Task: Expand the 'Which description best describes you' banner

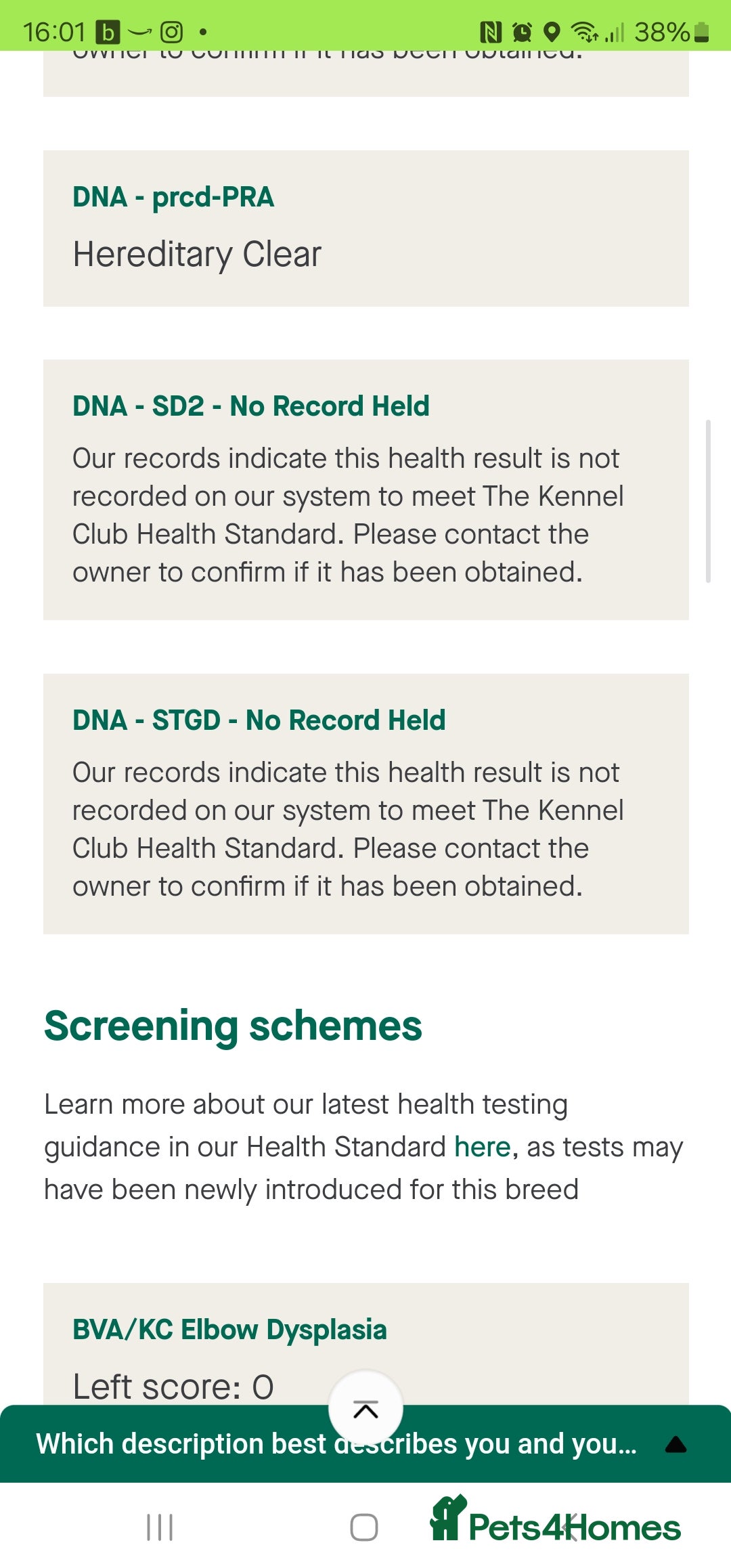Action: [x=675, y=1445]
